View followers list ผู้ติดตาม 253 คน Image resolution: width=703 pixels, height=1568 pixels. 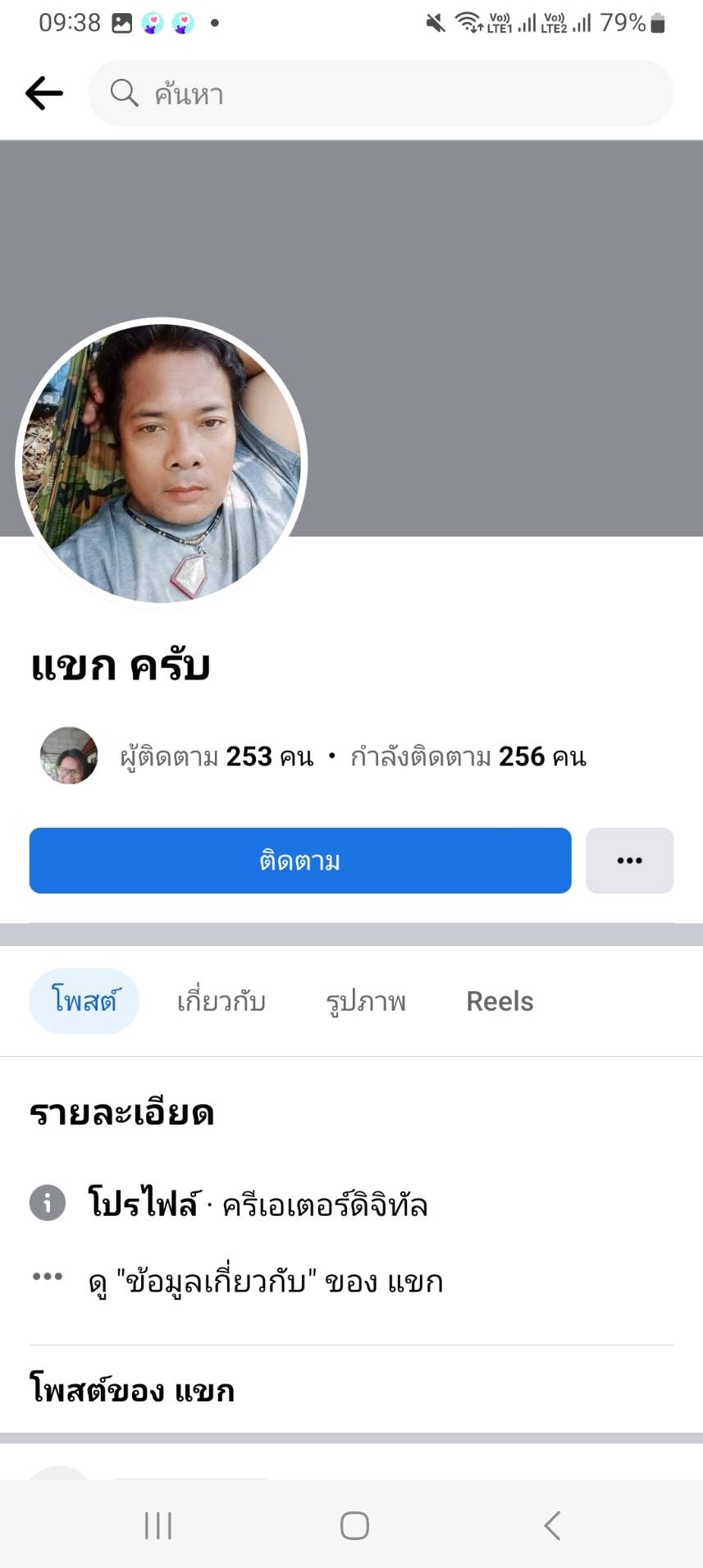[217, 757]
